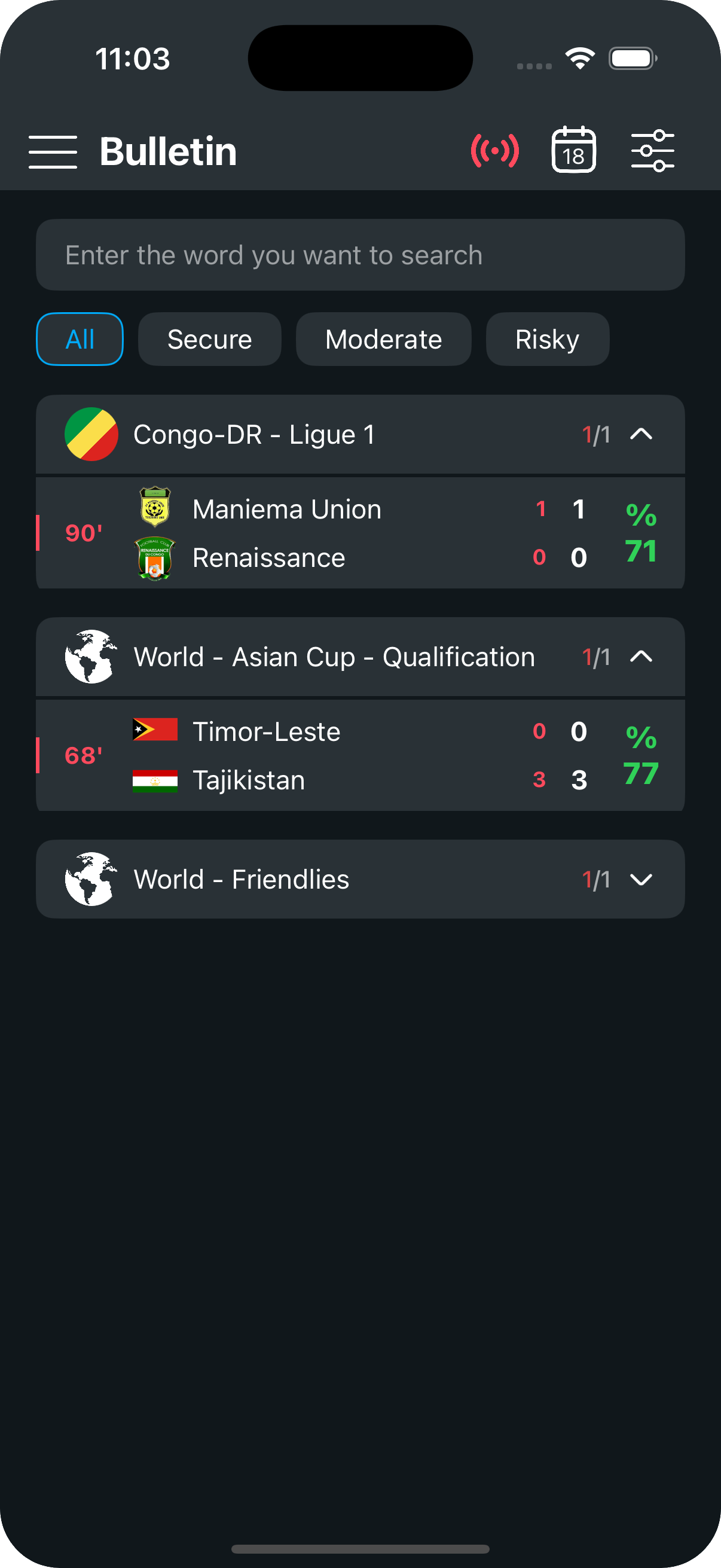Open the filter settings sliders
721x1568 pixels.
tap(652, 150)
